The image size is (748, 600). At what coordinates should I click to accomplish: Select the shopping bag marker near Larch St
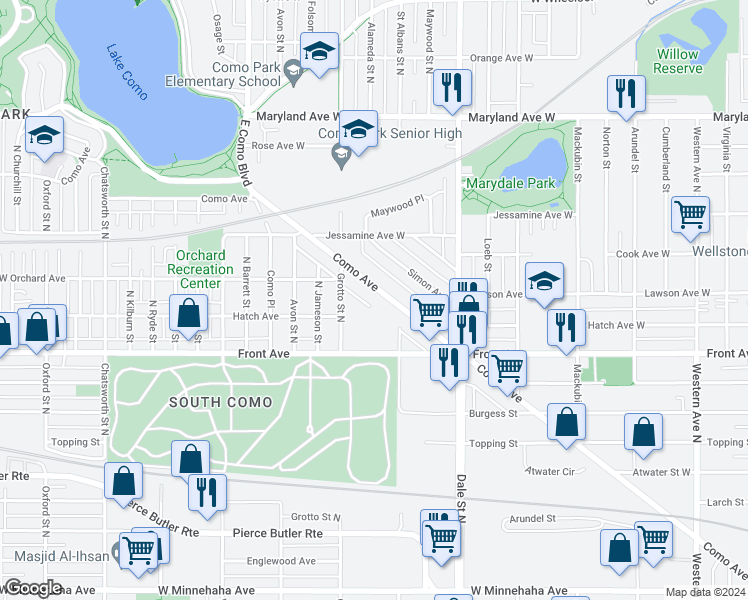[x=619, y=549]
